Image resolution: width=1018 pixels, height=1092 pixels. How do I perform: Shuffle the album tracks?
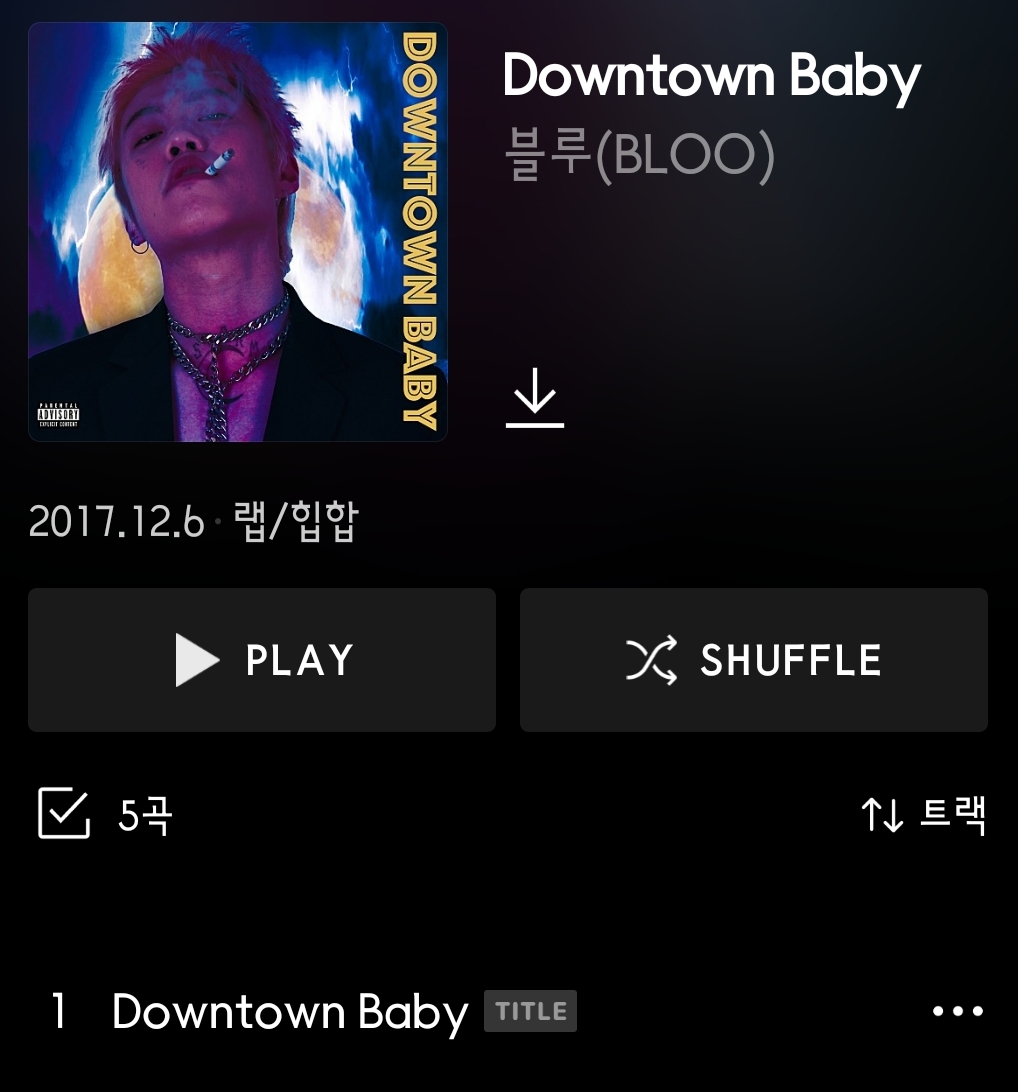753,660
